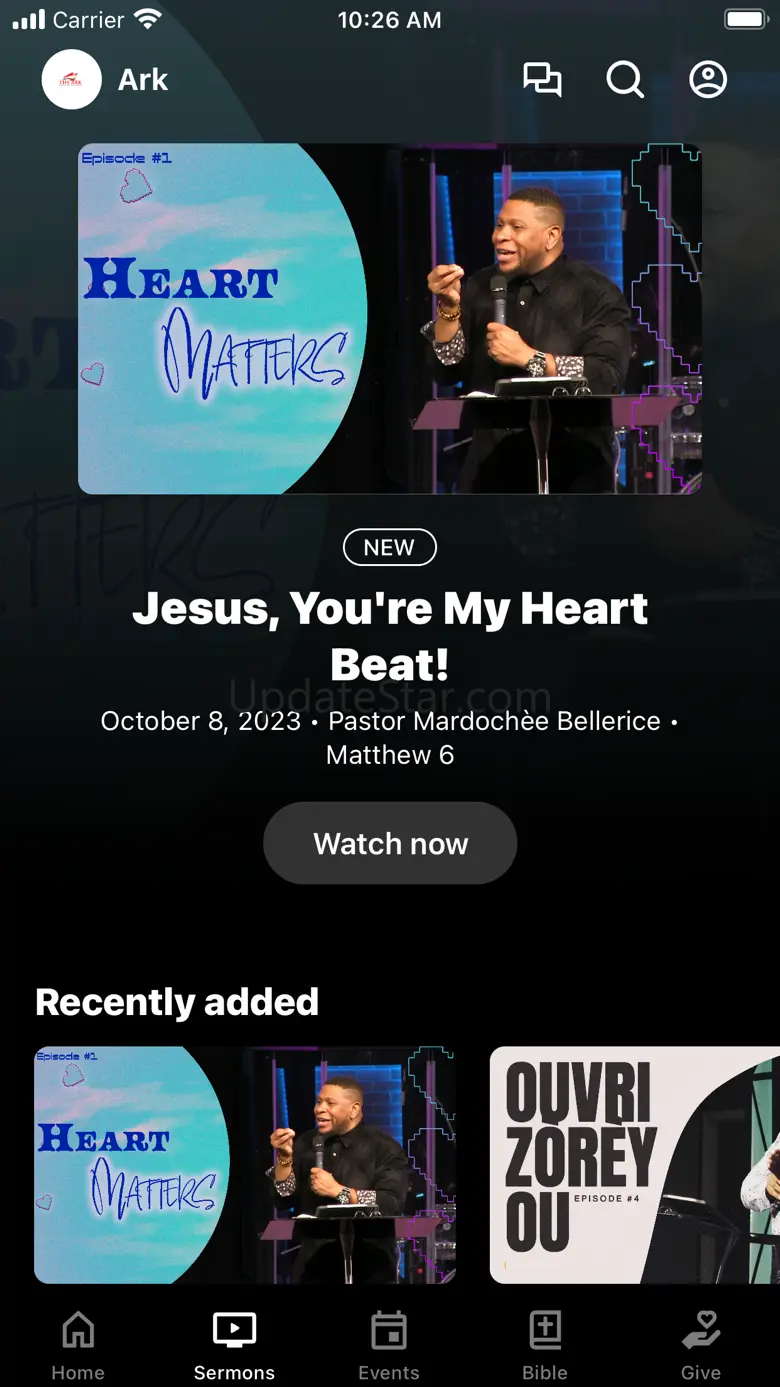This screenshot has height=1387, width=780.
Task: Open the featured Heart Matters sermon banner
Action: 390,318
